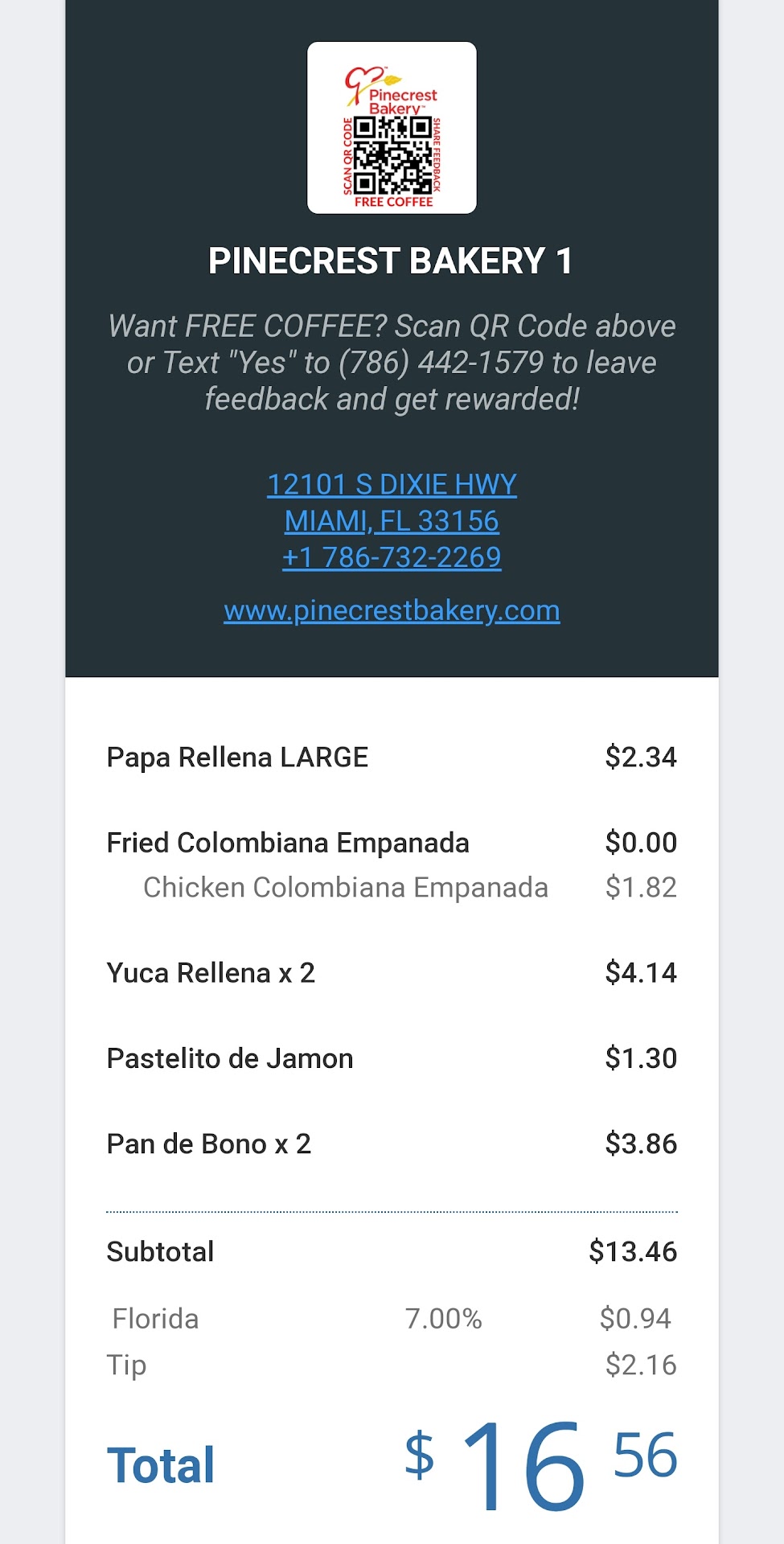Visit the www.pinecrestbakery.com website link
The image size is (784, 1544).
coord(392,611)
